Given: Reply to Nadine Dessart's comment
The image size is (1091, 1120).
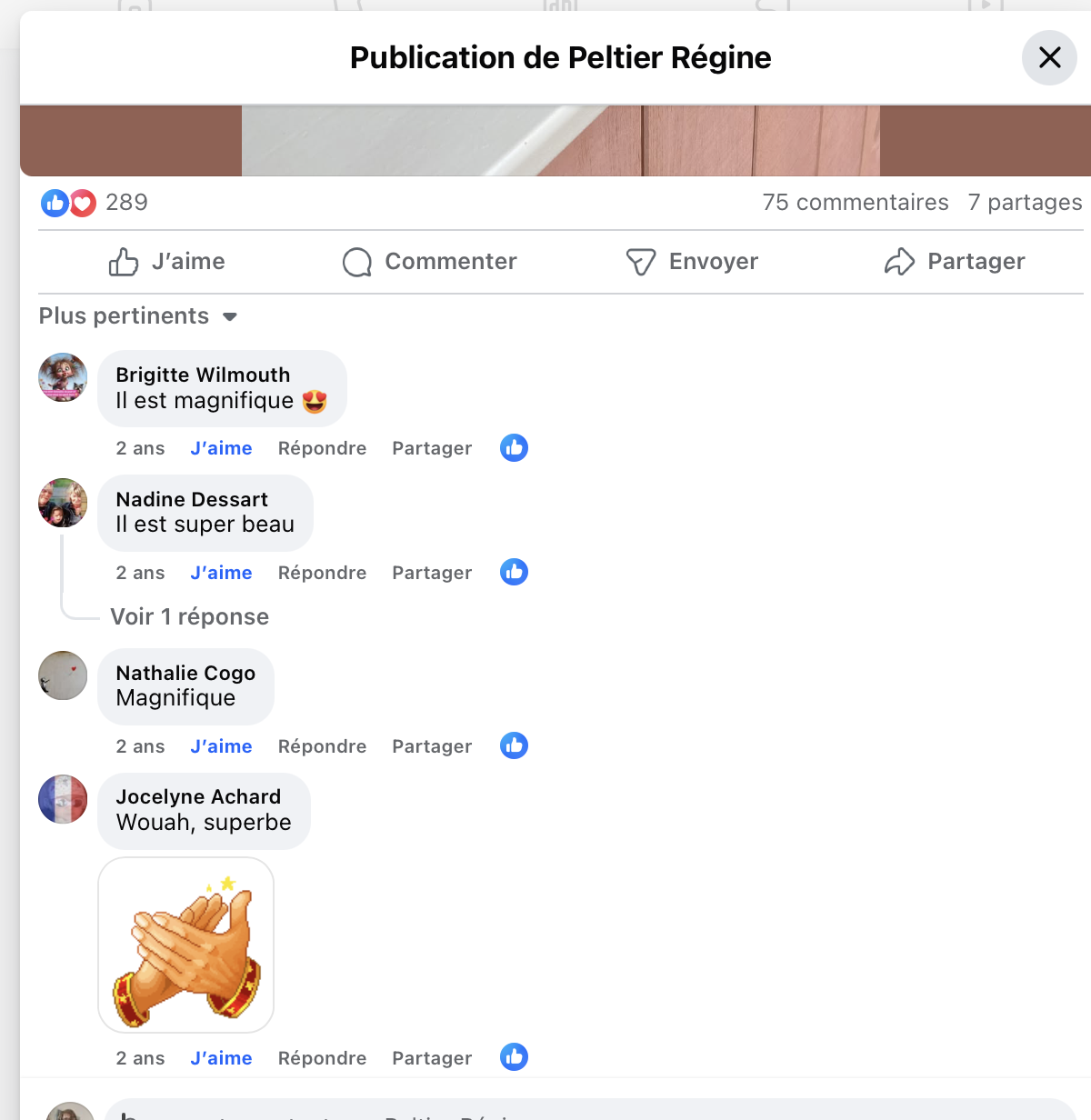Looking at the screenshot, I should click(322, 573).
